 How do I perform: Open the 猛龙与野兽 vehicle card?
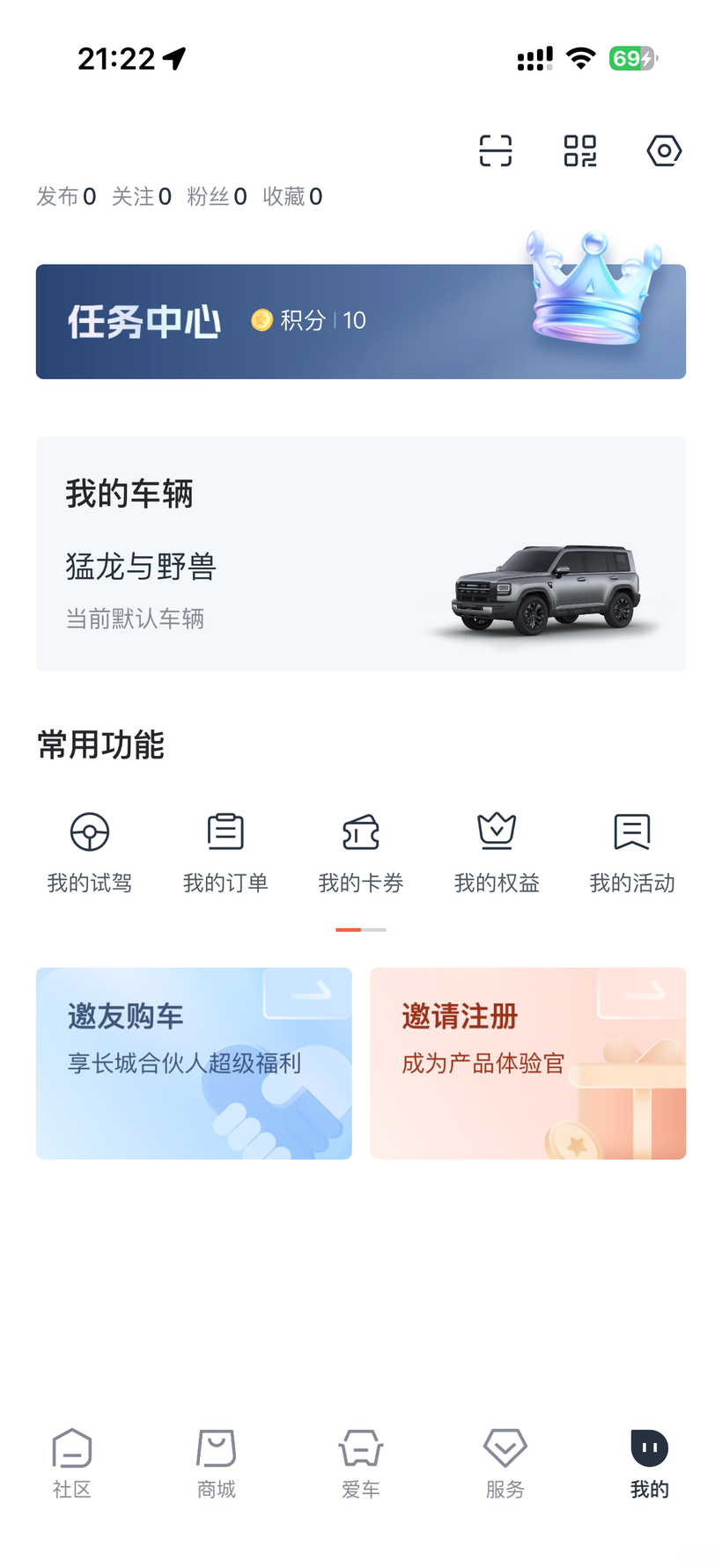360,553
